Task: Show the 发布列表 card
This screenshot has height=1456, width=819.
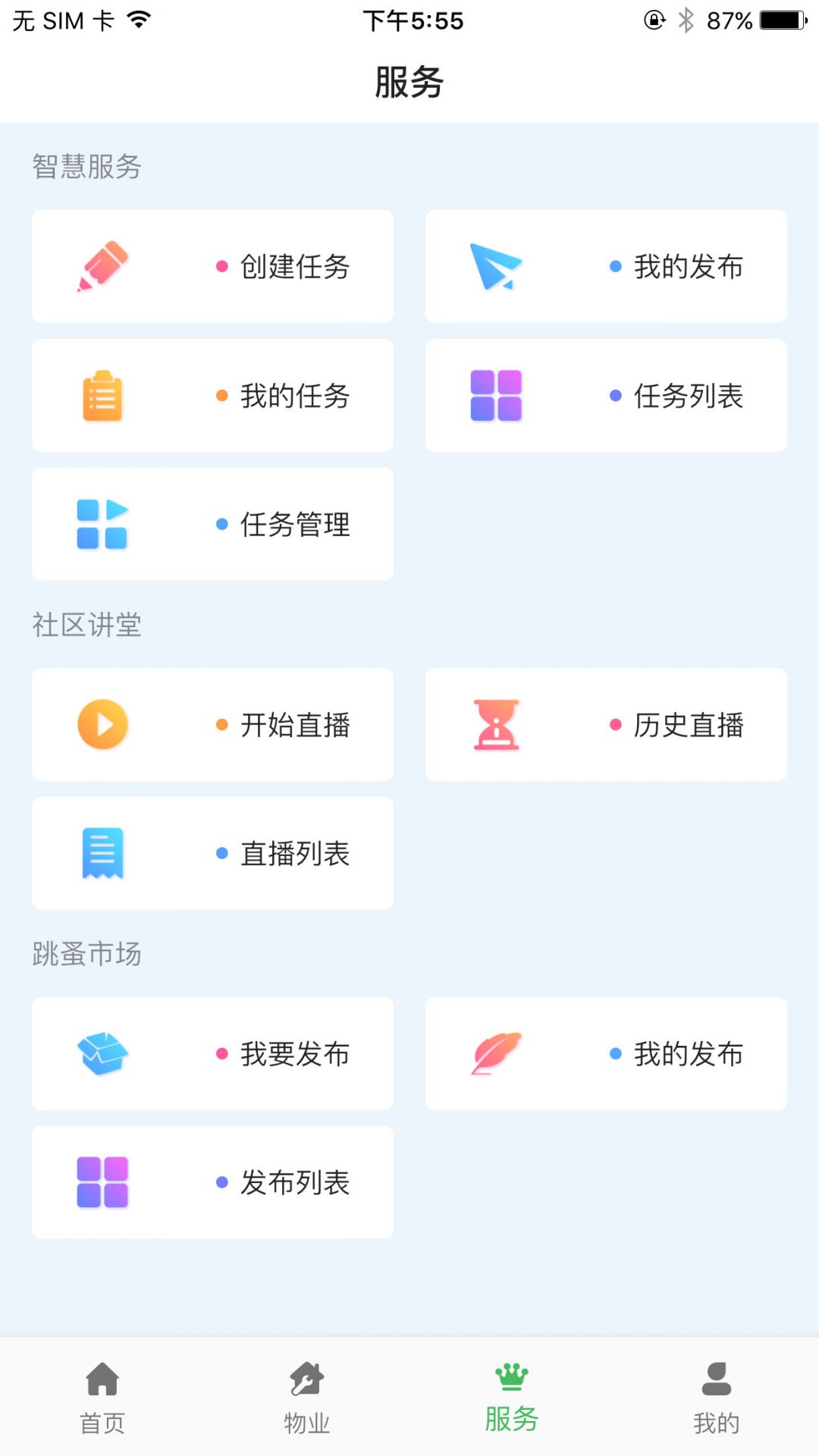Action: 212,1182
